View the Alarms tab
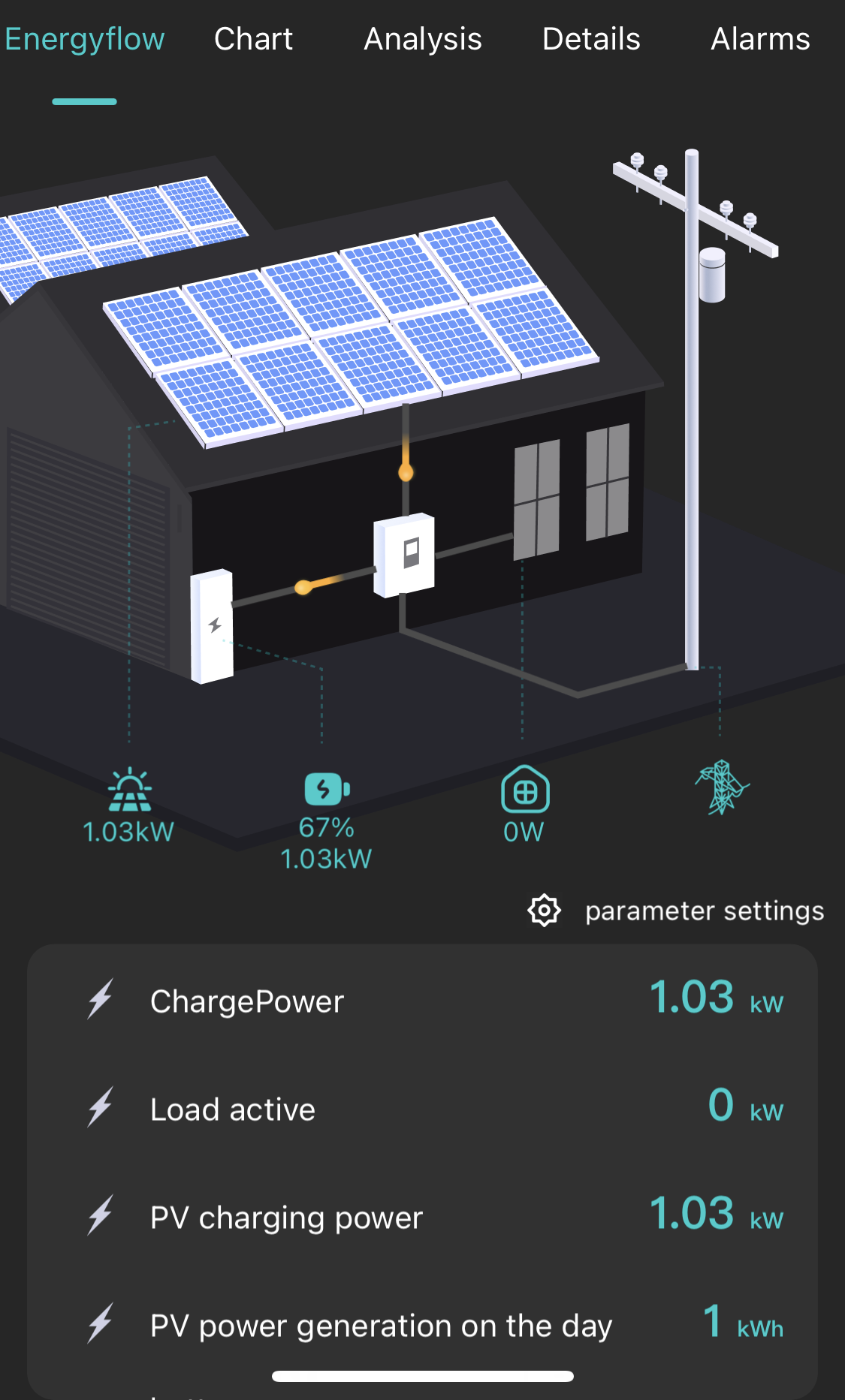845x1400 pixels. (x=760, y=39)
